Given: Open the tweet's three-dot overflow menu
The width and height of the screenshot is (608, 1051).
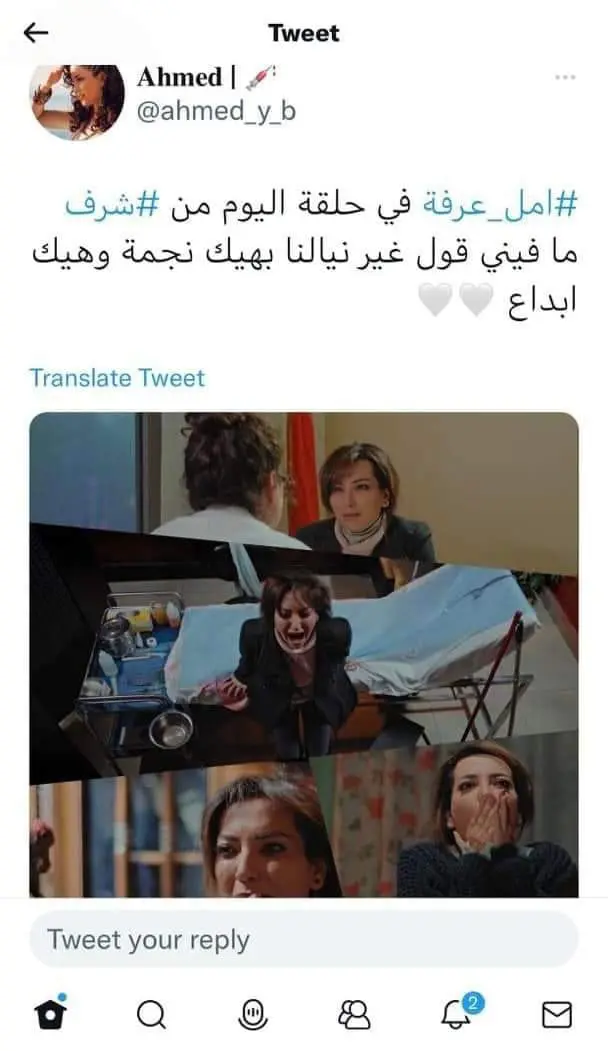Looking at the screenshot, I should click(x=565, y=78).
